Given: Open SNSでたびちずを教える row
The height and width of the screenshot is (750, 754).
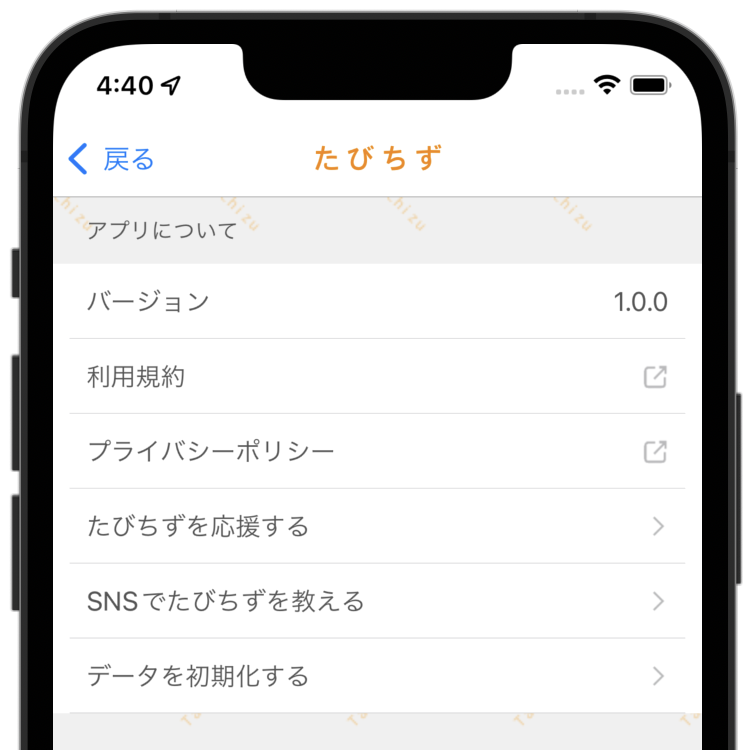Looking at the screenshot, I should (376, 601).
